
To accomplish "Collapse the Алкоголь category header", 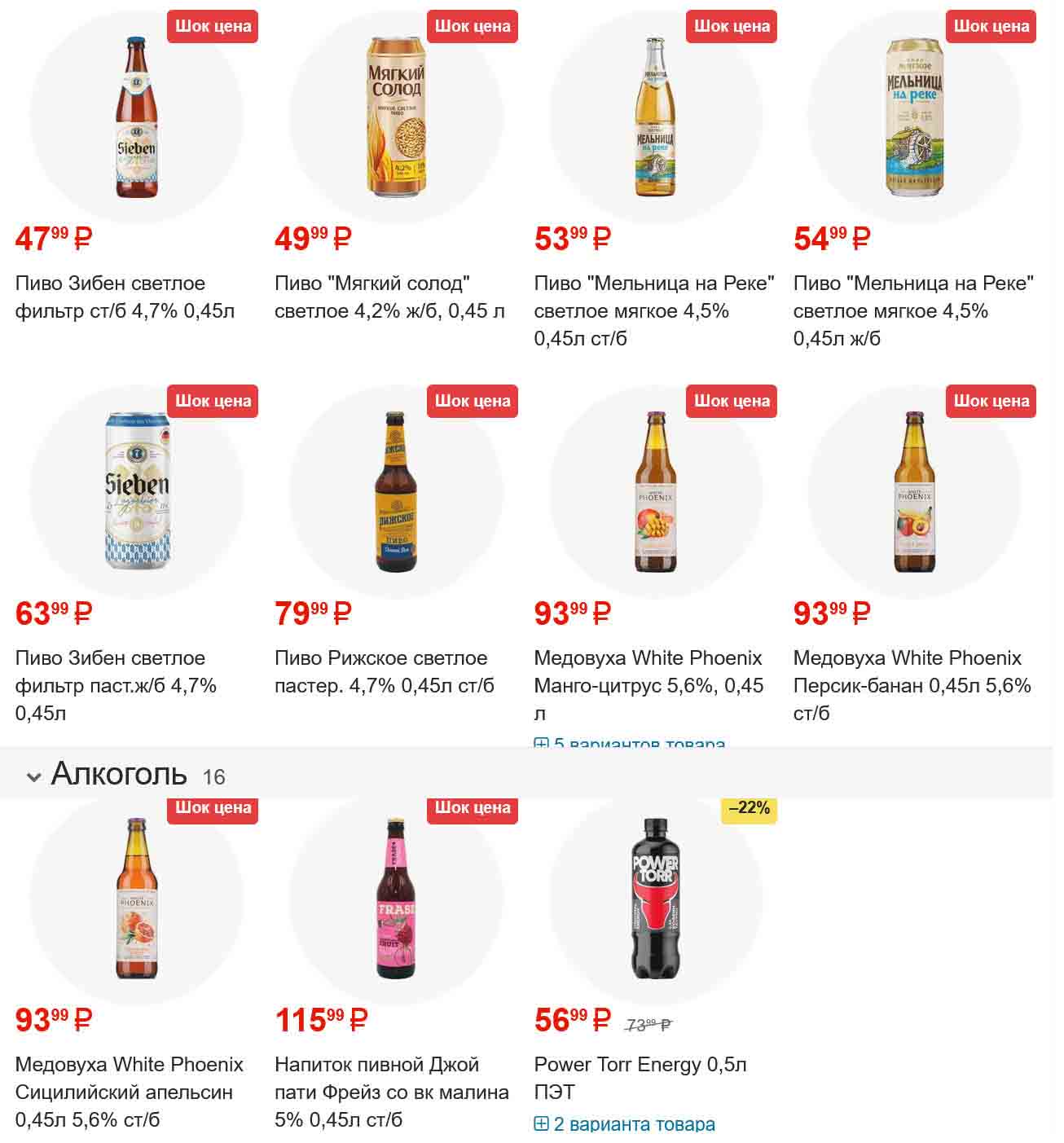I will 34,776.
